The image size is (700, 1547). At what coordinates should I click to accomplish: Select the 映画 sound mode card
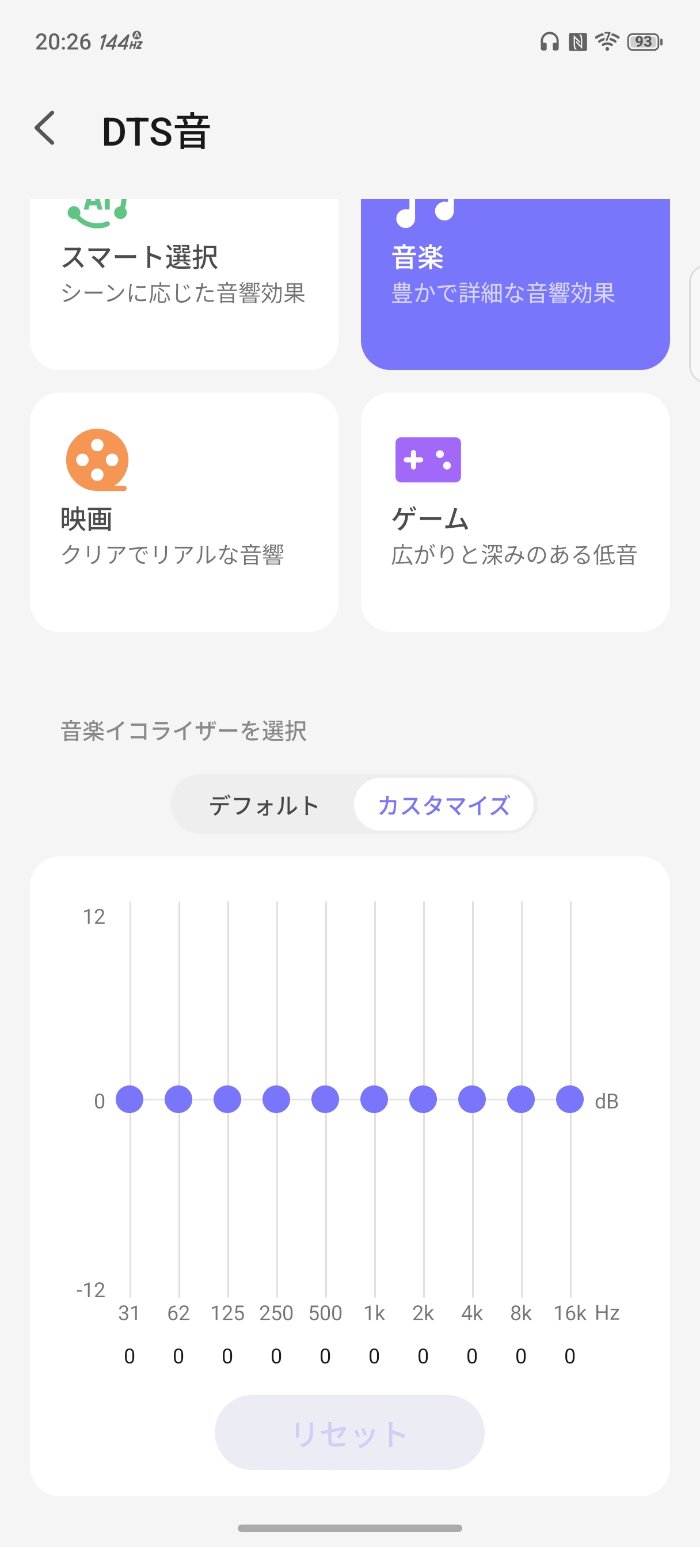184,512
